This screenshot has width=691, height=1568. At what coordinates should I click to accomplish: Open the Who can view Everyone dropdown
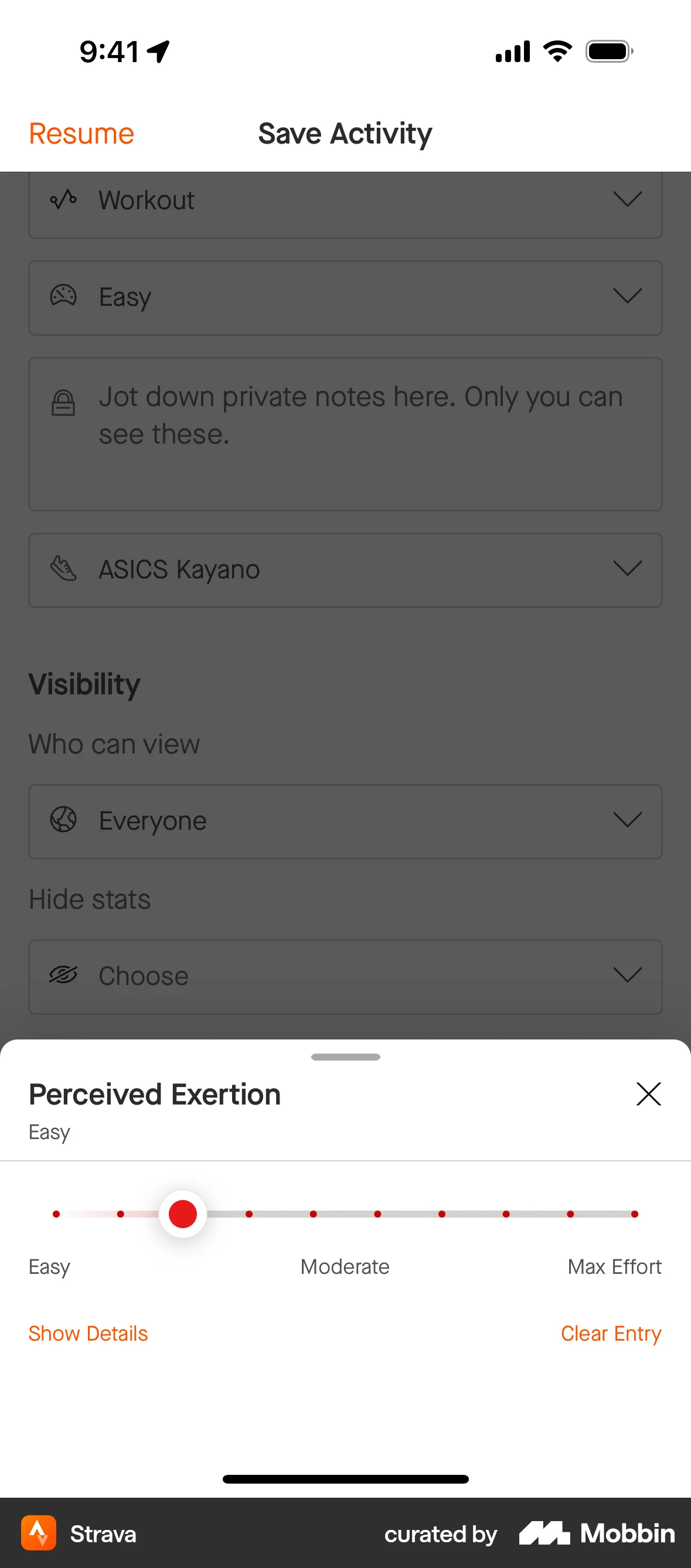629,820
